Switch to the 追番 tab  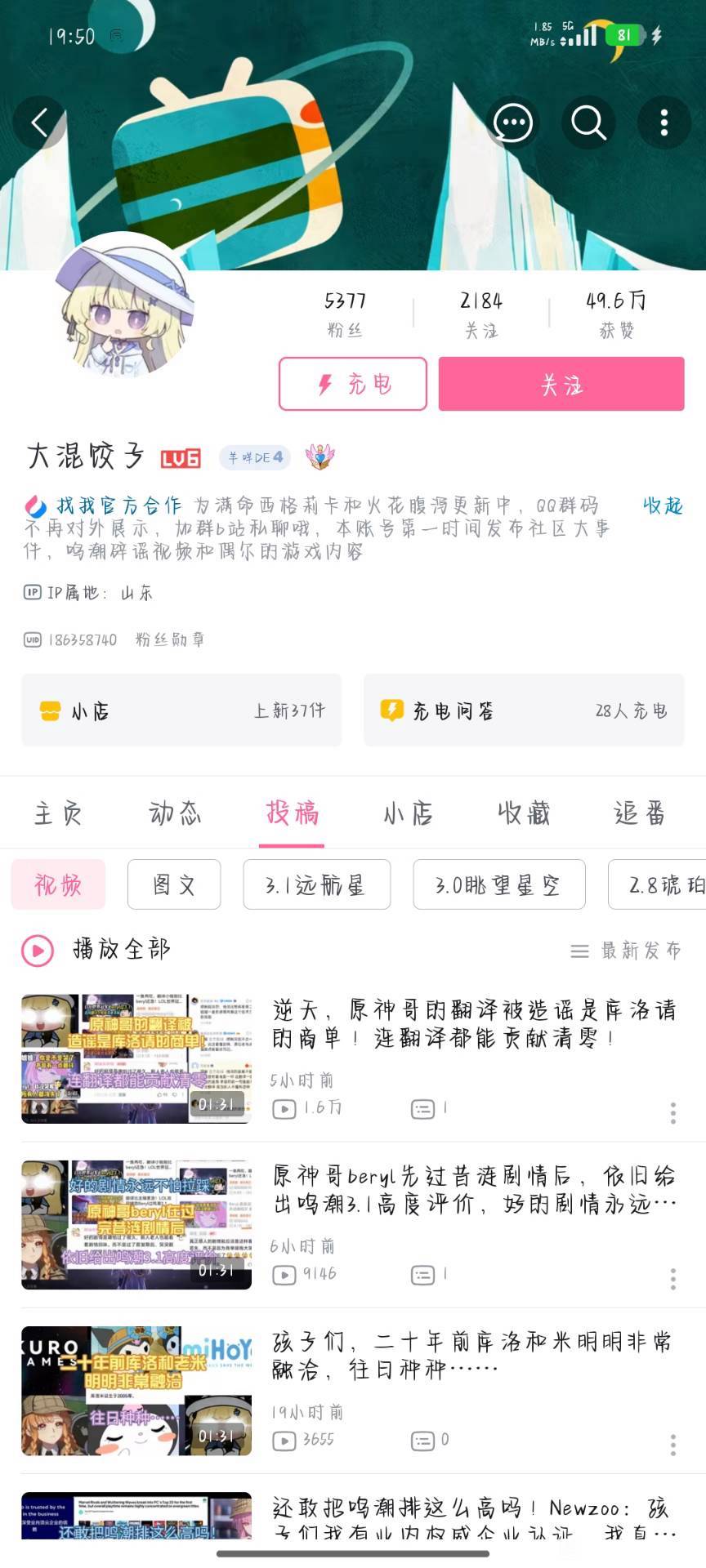(x=639, y=813)
